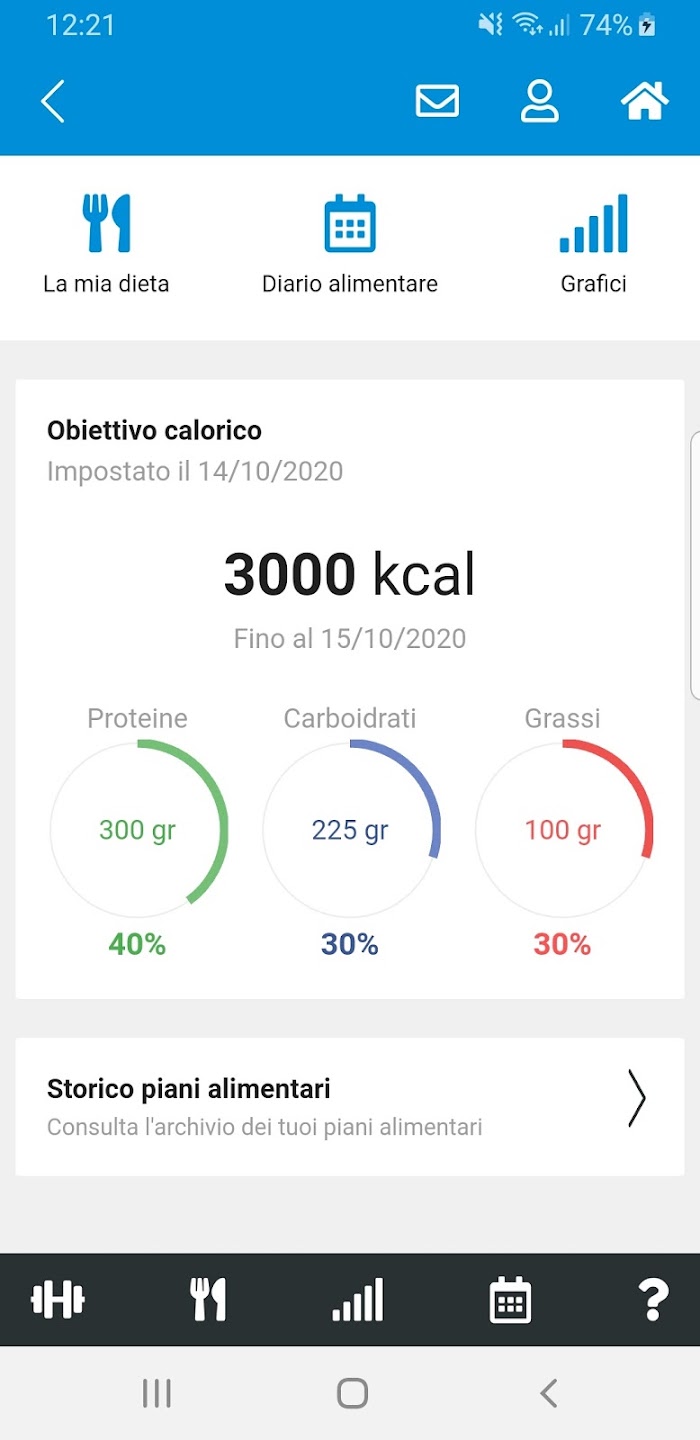Switch to Grafici section

pos(594,245)
